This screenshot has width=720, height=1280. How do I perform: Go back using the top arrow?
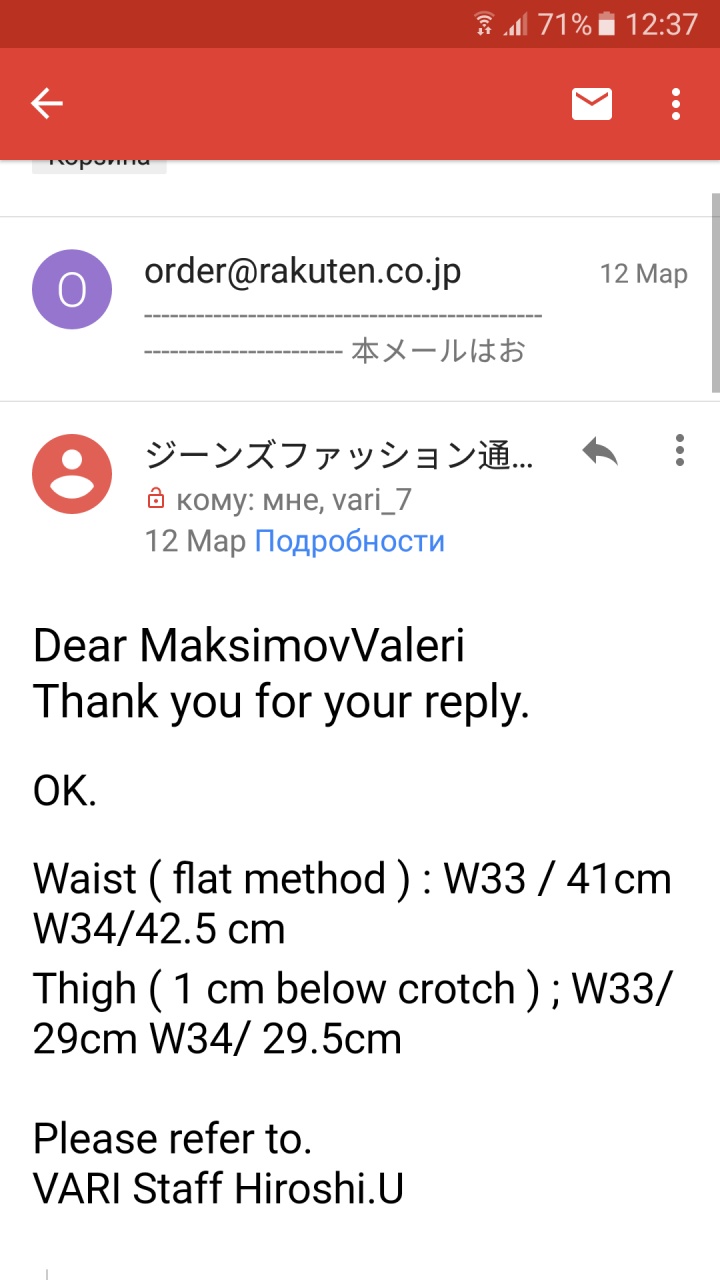point(47,103)
